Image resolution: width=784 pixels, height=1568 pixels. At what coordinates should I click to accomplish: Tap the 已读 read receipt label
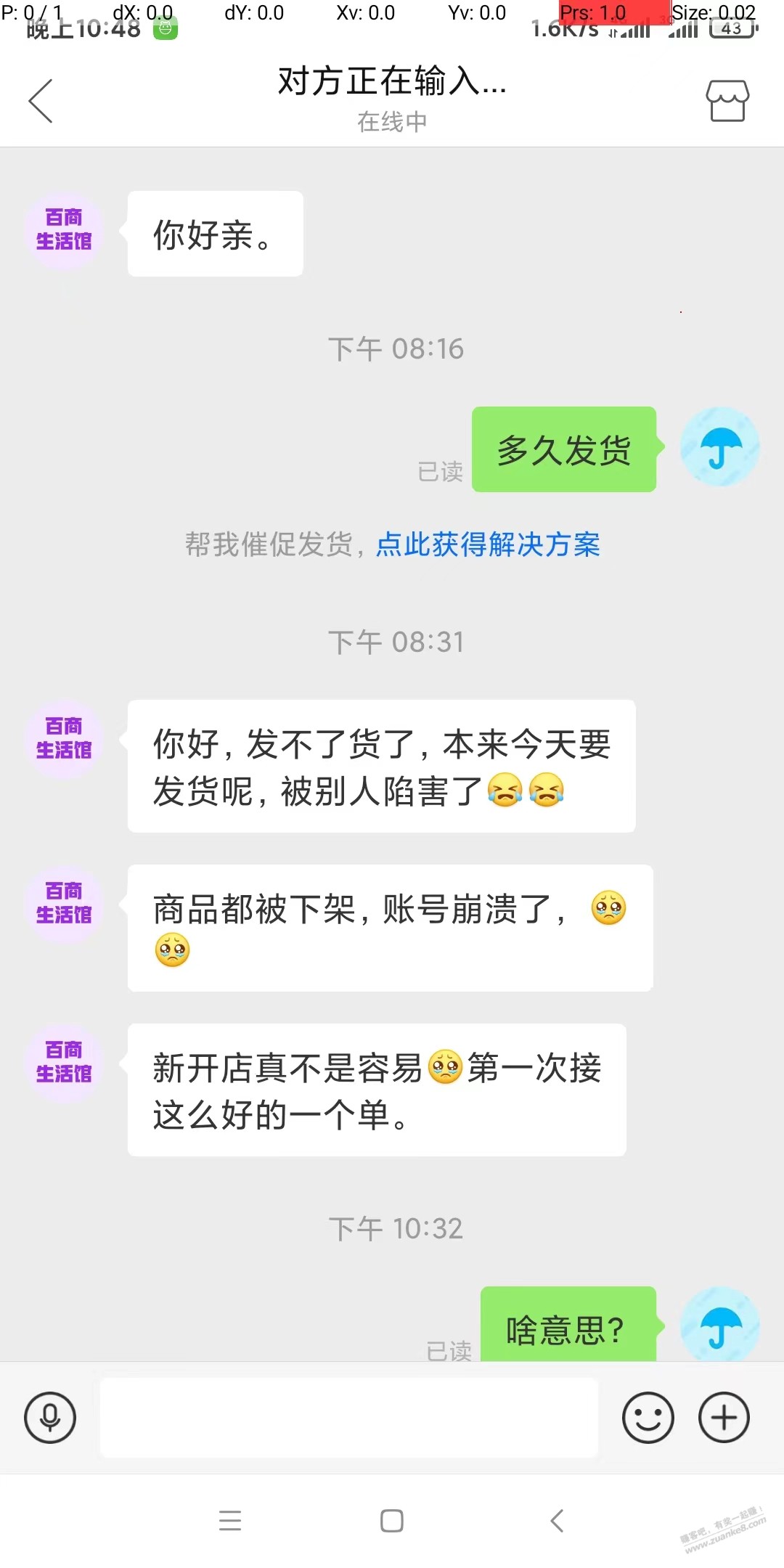pos(439,470)
